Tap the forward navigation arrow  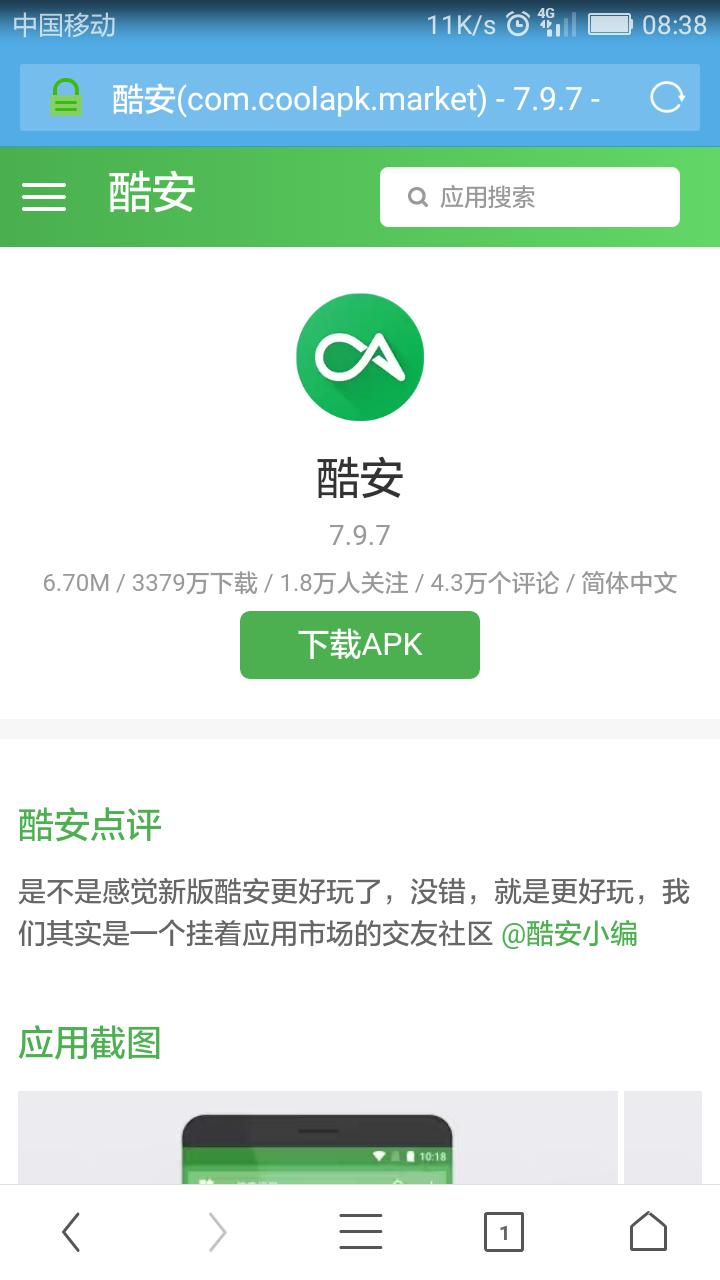point(215,1232)
